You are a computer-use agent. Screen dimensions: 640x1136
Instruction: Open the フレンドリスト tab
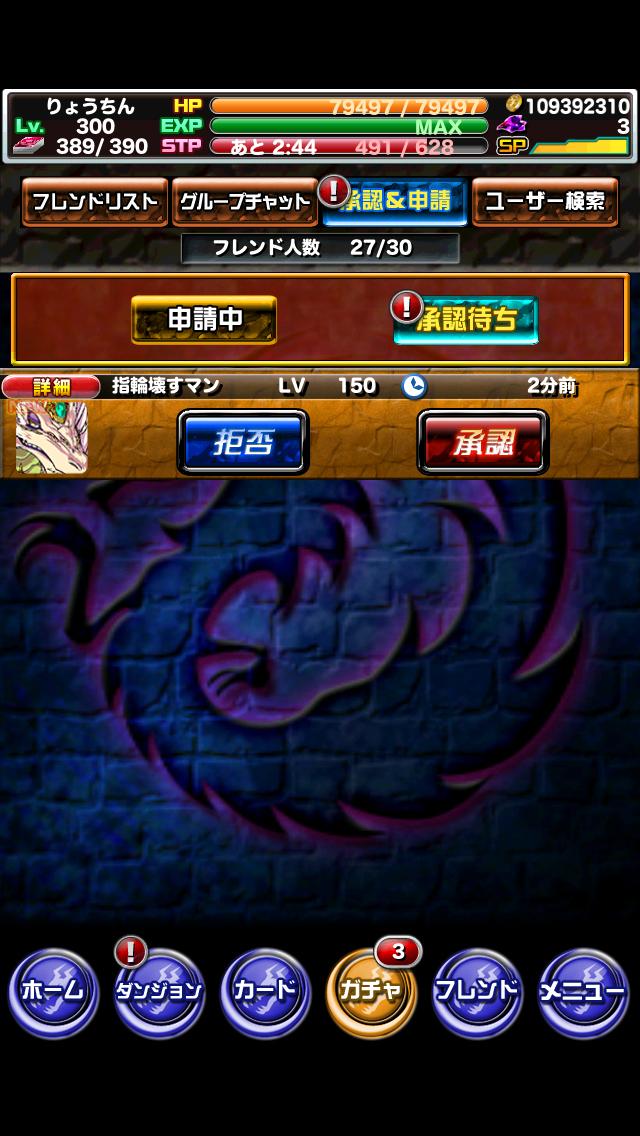pos(94,201)
